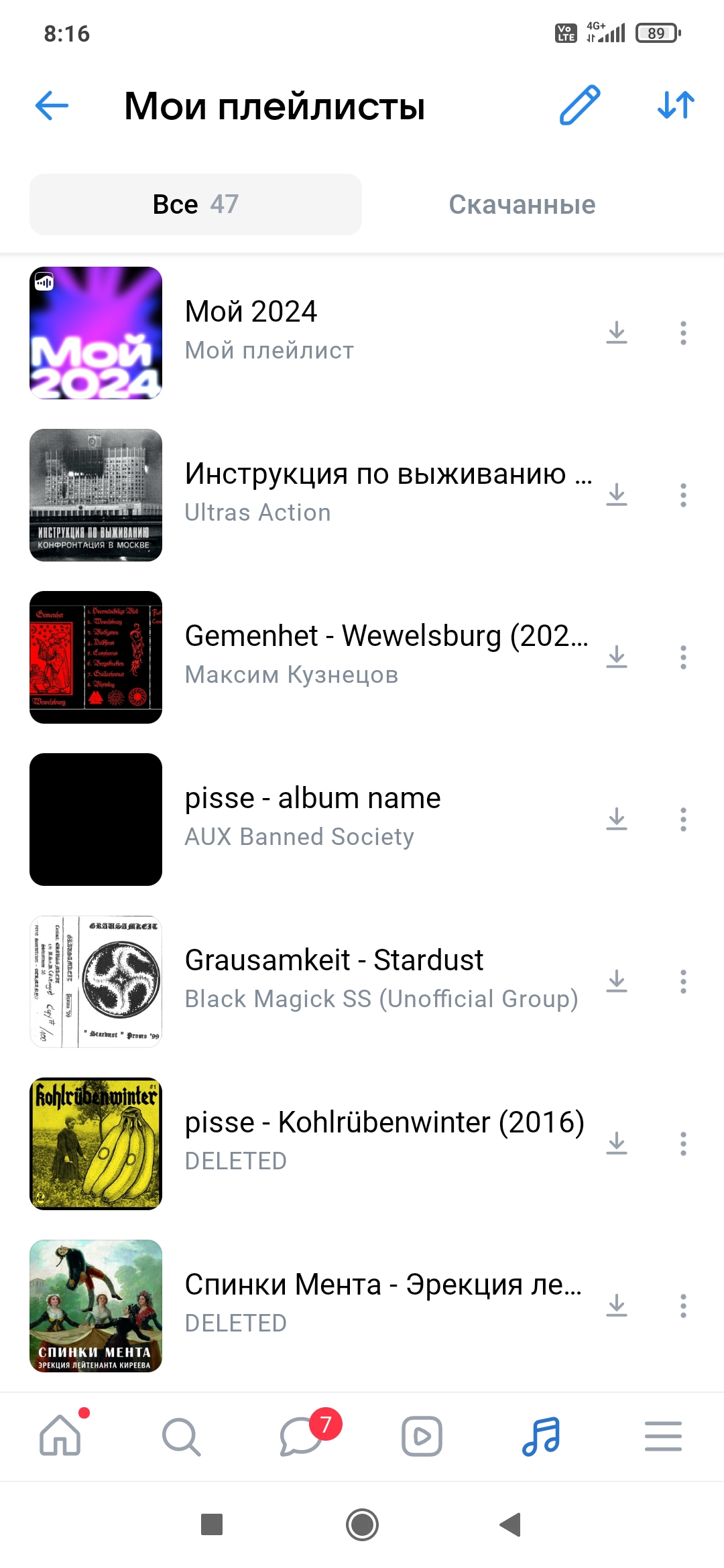Image resolution: width=724 pixels, height=1568 pixels.
Task: Open the playlist sort options
Action: [x=676, y=105]
